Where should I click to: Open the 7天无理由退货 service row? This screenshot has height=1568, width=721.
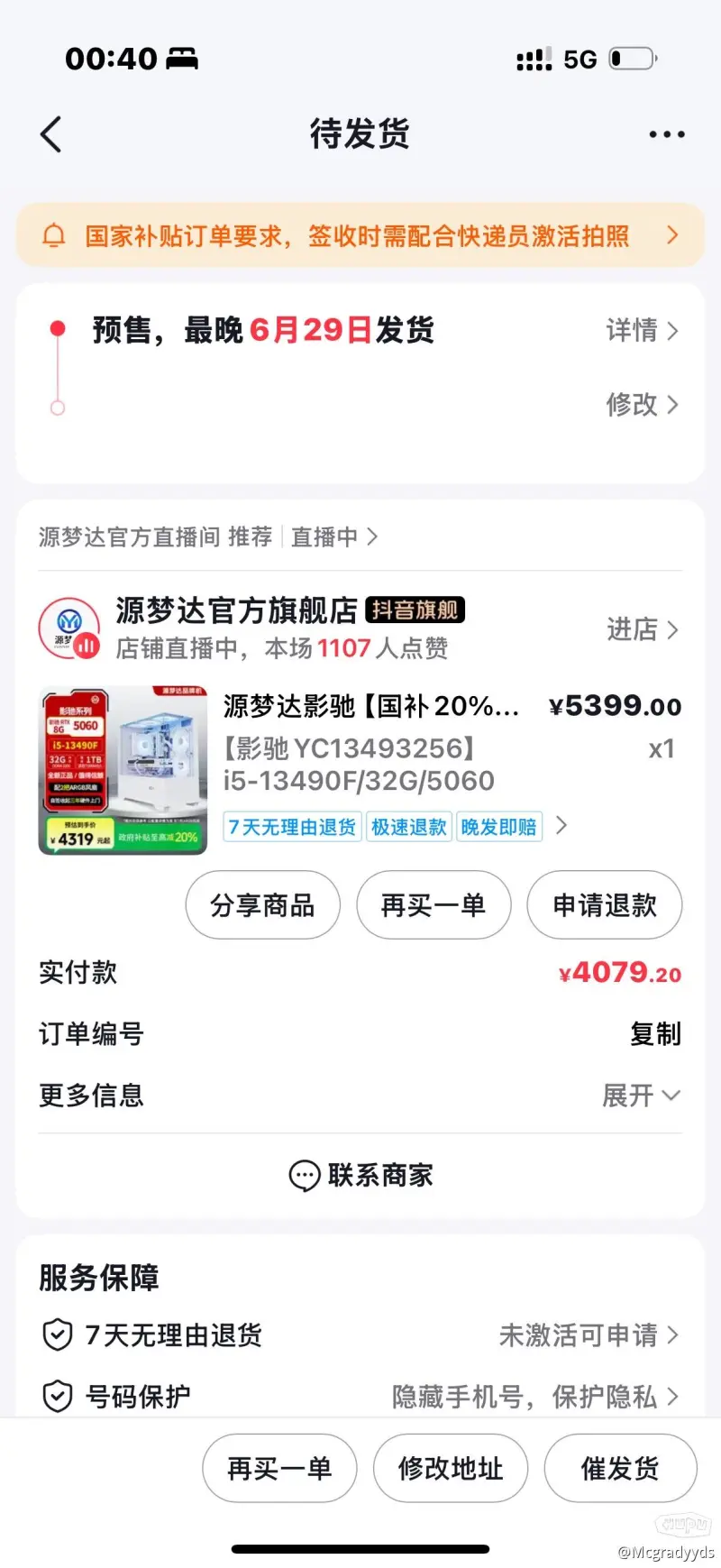[x=360, y=1334]
